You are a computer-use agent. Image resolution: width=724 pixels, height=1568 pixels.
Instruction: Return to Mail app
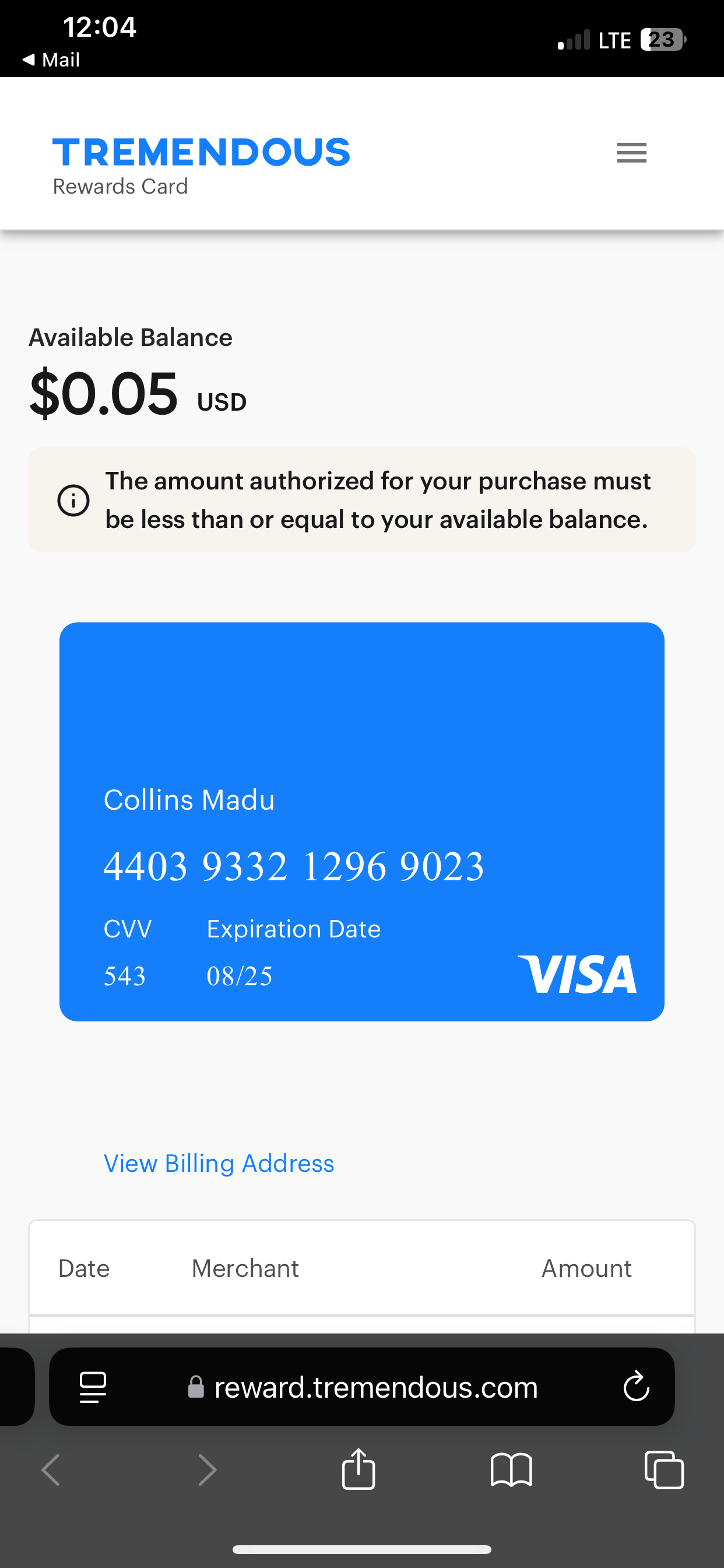[x=51, y=60]
